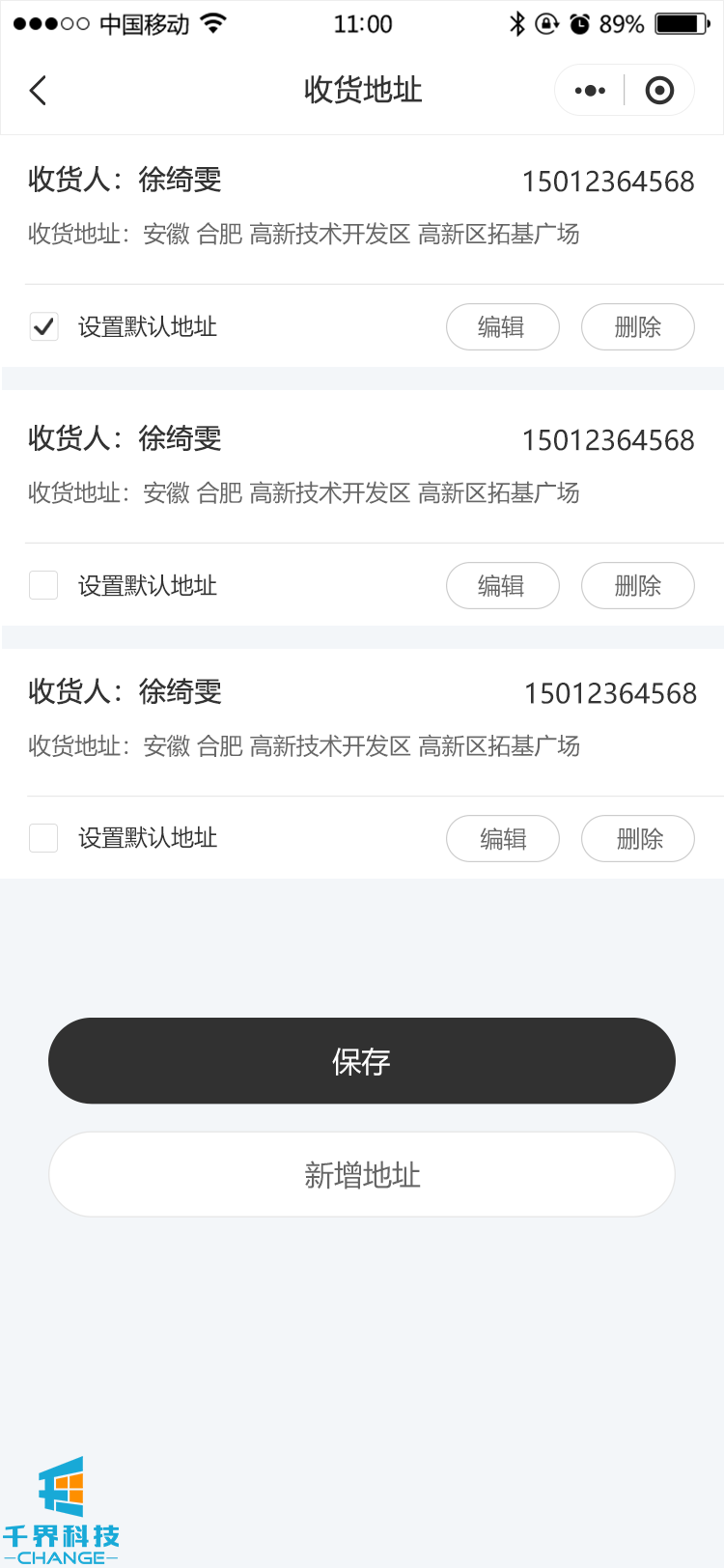Go back from the 收货地址 page
The height and width of the screenshot is (1568, 724).
(x=39, y=91)
